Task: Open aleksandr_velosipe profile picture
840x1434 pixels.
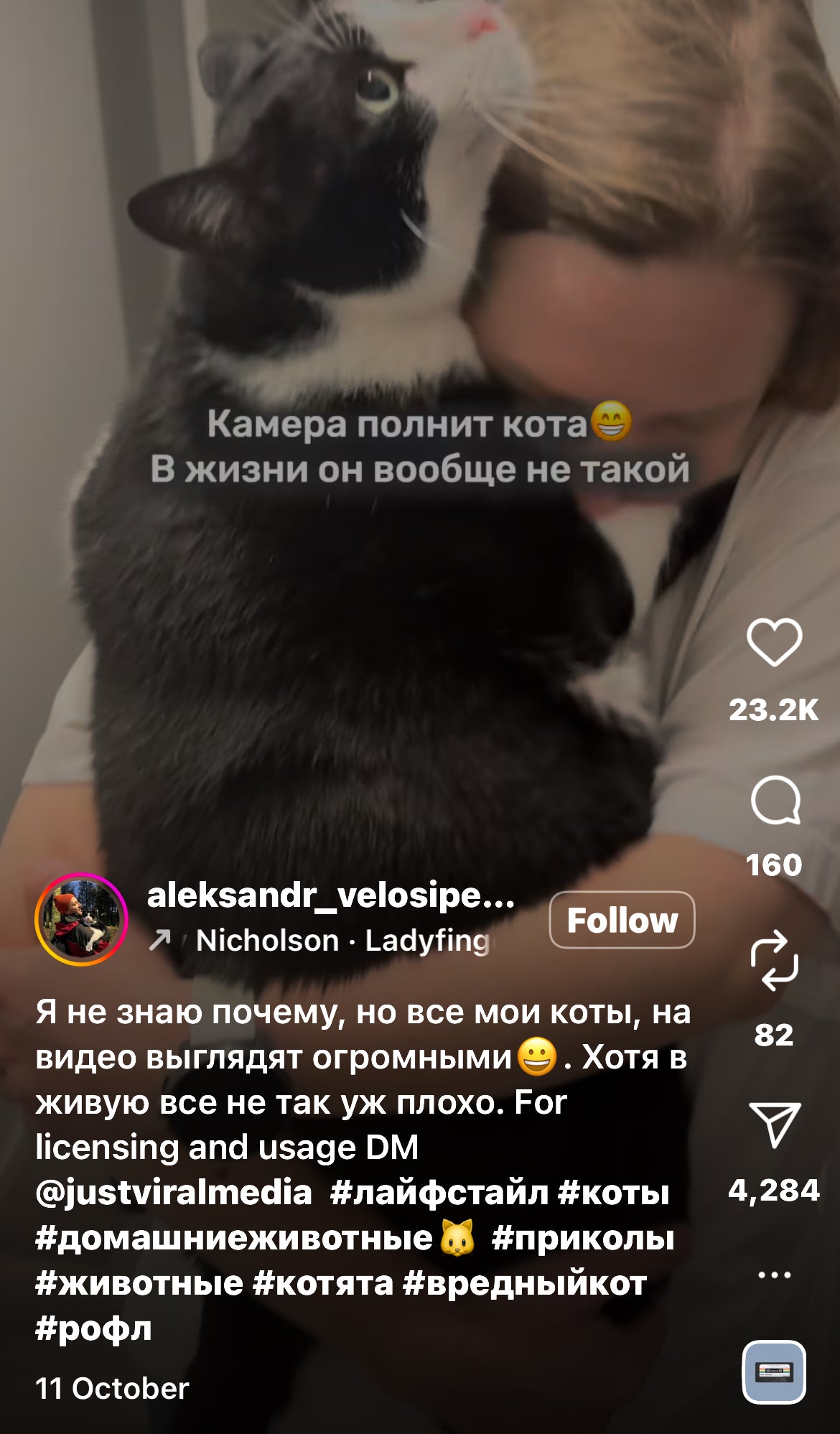Action: pyautogui.click(x=81, y=919)
